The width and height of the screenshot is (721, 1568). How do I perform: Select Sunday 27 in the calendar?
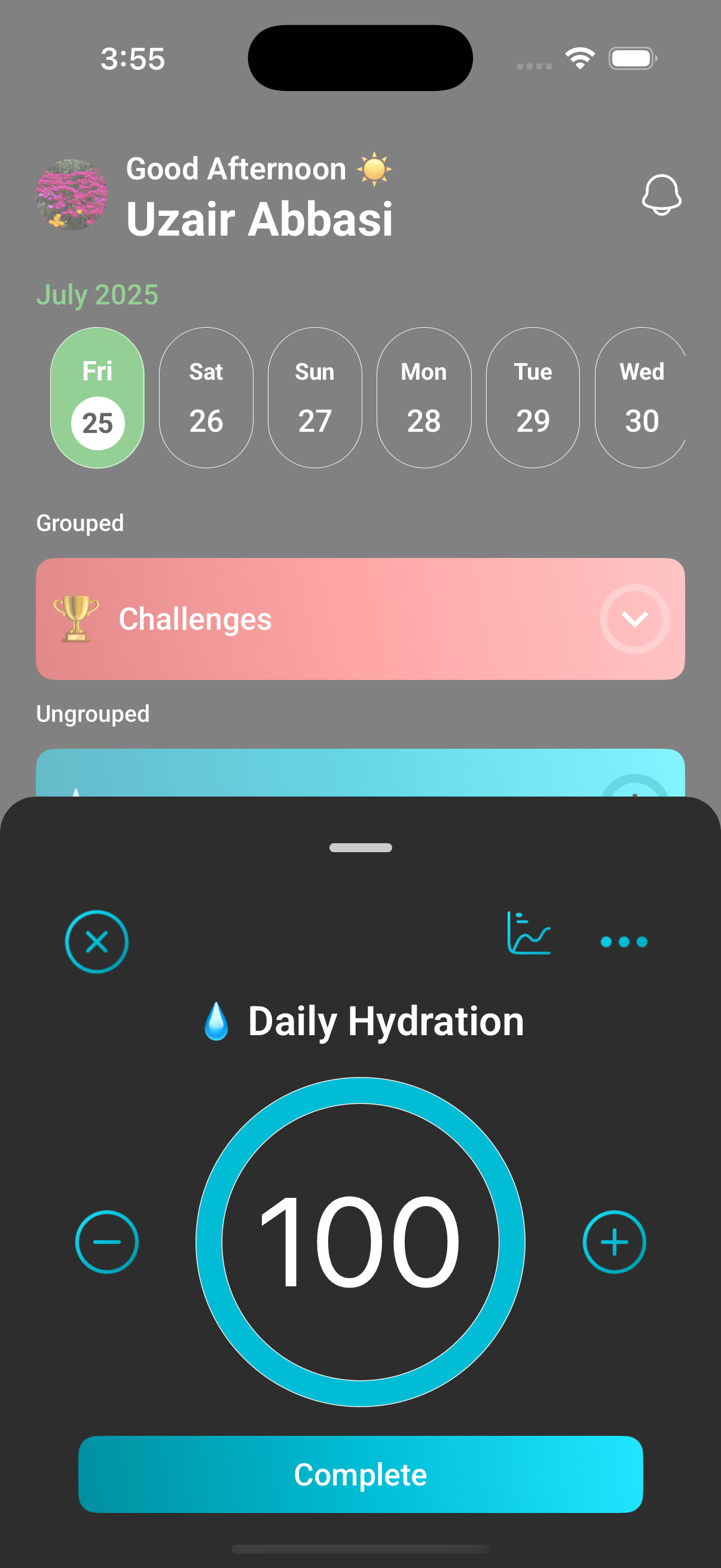click(314, 398)
